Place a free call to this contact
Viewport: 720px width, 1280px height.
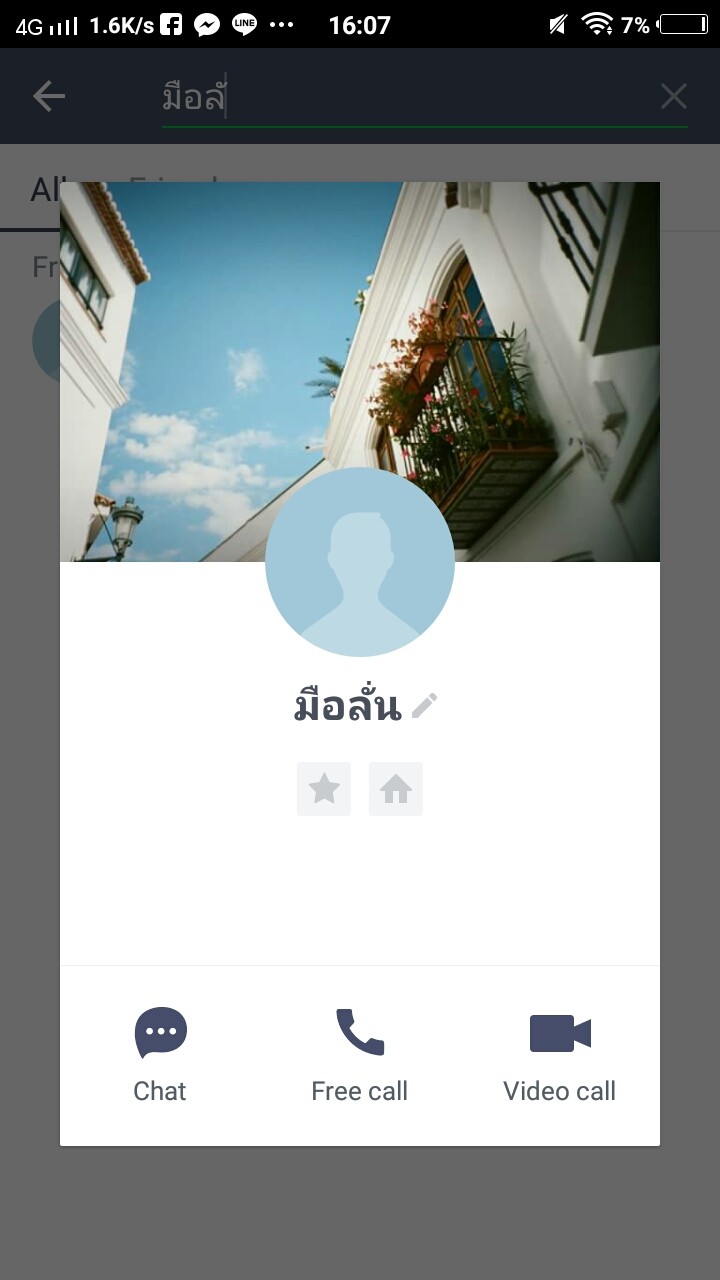click(360, 1055)
